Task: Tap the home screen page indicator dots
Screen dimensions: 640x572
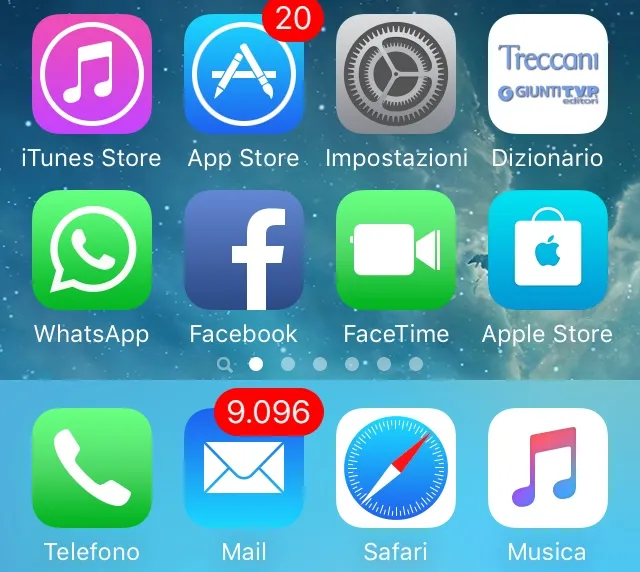Action: 320,364
